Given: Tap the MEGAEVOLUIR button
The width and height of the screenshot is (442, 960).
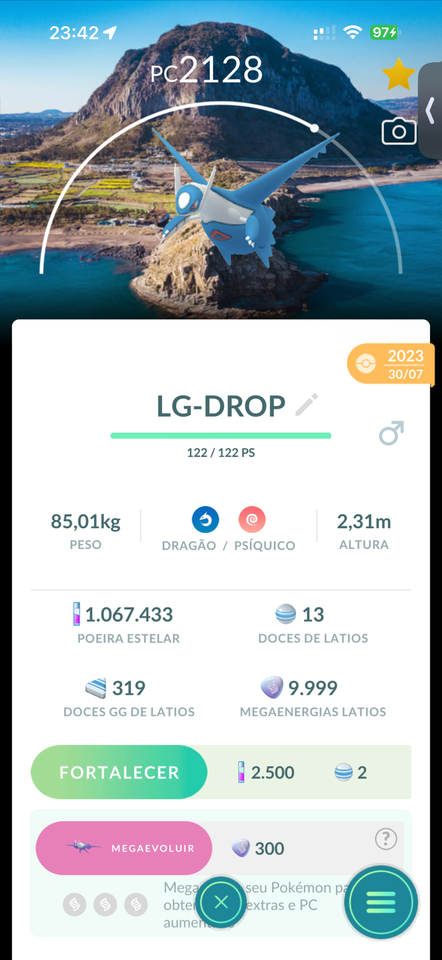Looking at the screenshot, I should (x=124, y=848).
